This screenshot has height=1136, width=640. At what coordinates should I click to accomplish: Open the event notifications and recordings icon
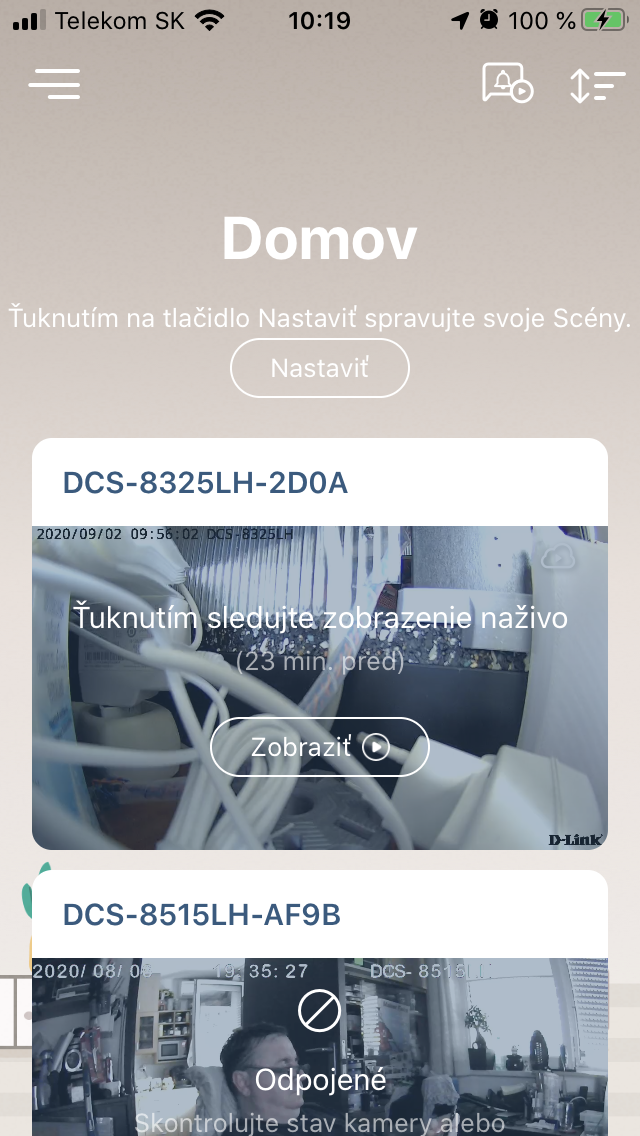pyautogui.click(x=507, y=84)
